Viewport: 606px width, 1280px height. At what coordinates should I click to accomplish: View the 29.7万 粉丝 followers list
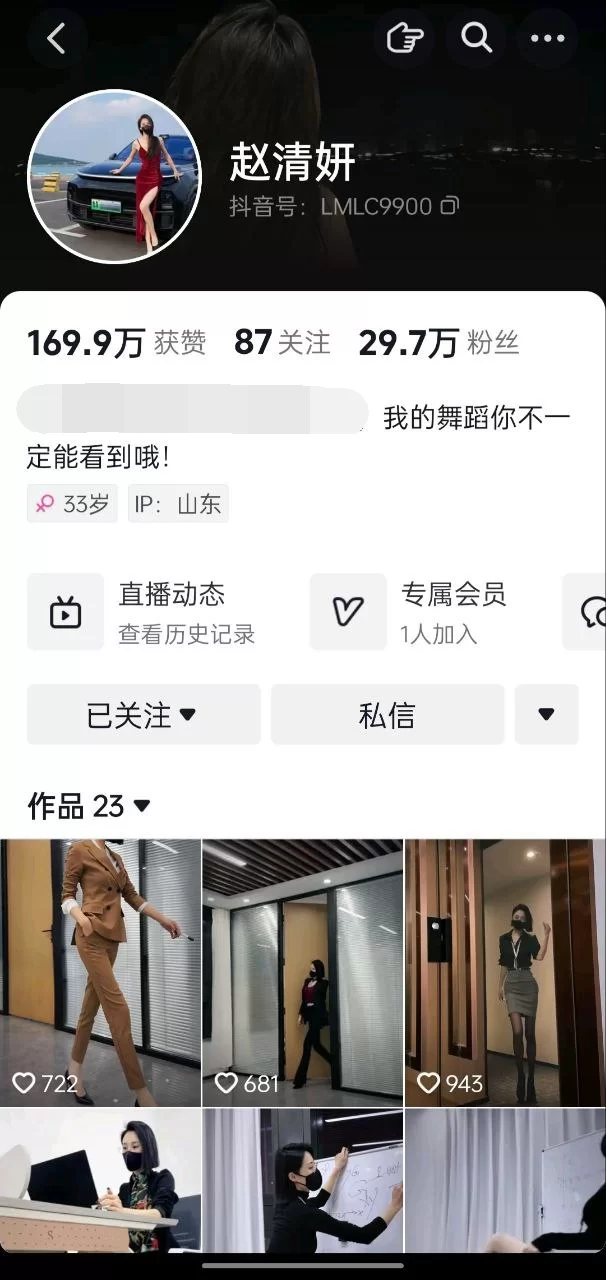[x=438, y=343]
